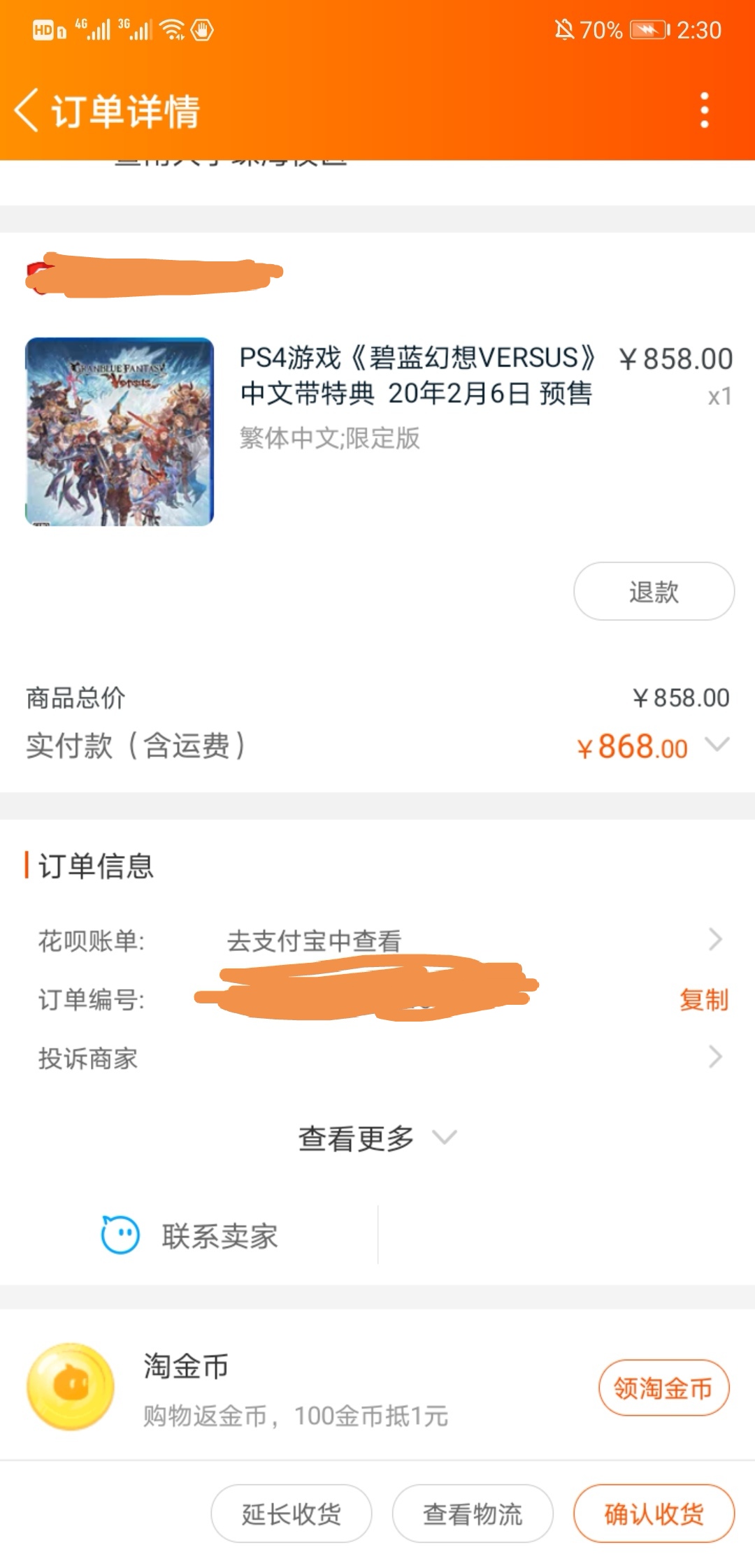
Task: Tap the notification-muted bell icon
Action: click(566, 28)
